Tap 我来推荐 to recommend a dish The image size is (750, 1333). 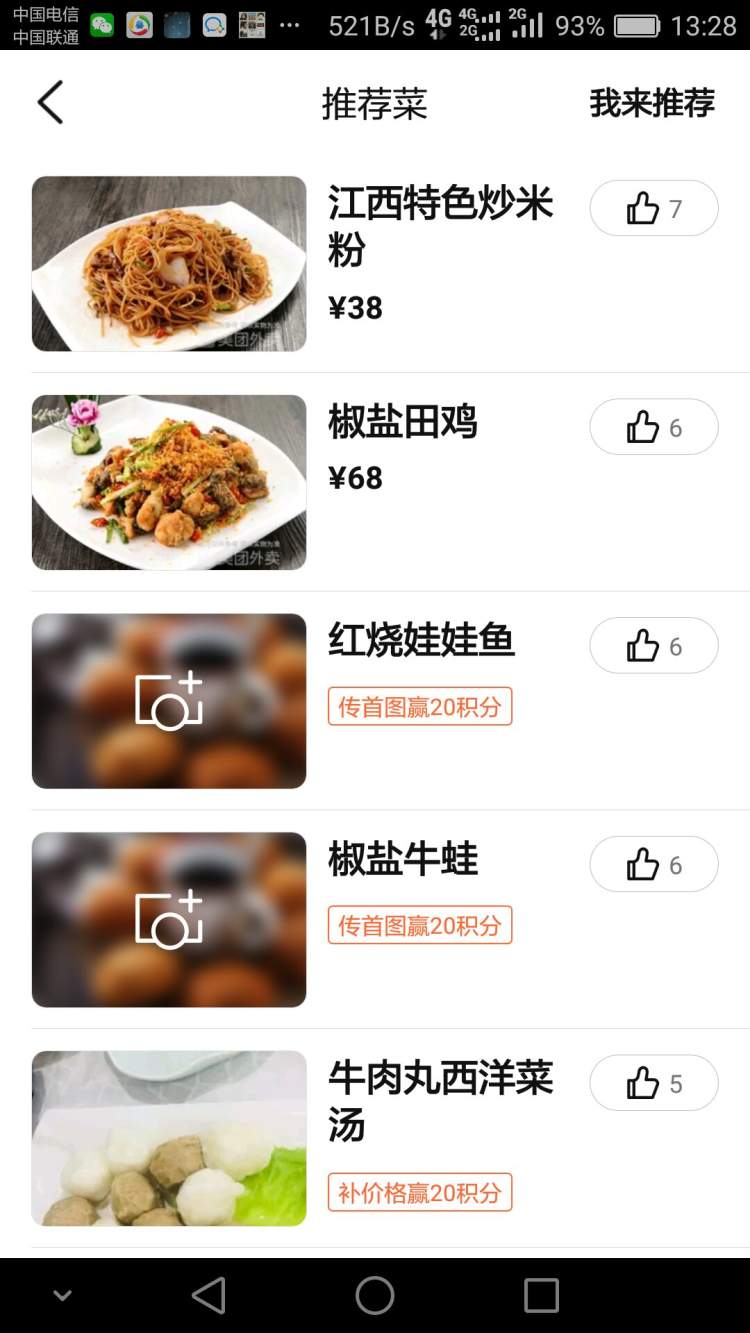click(653, 102)
